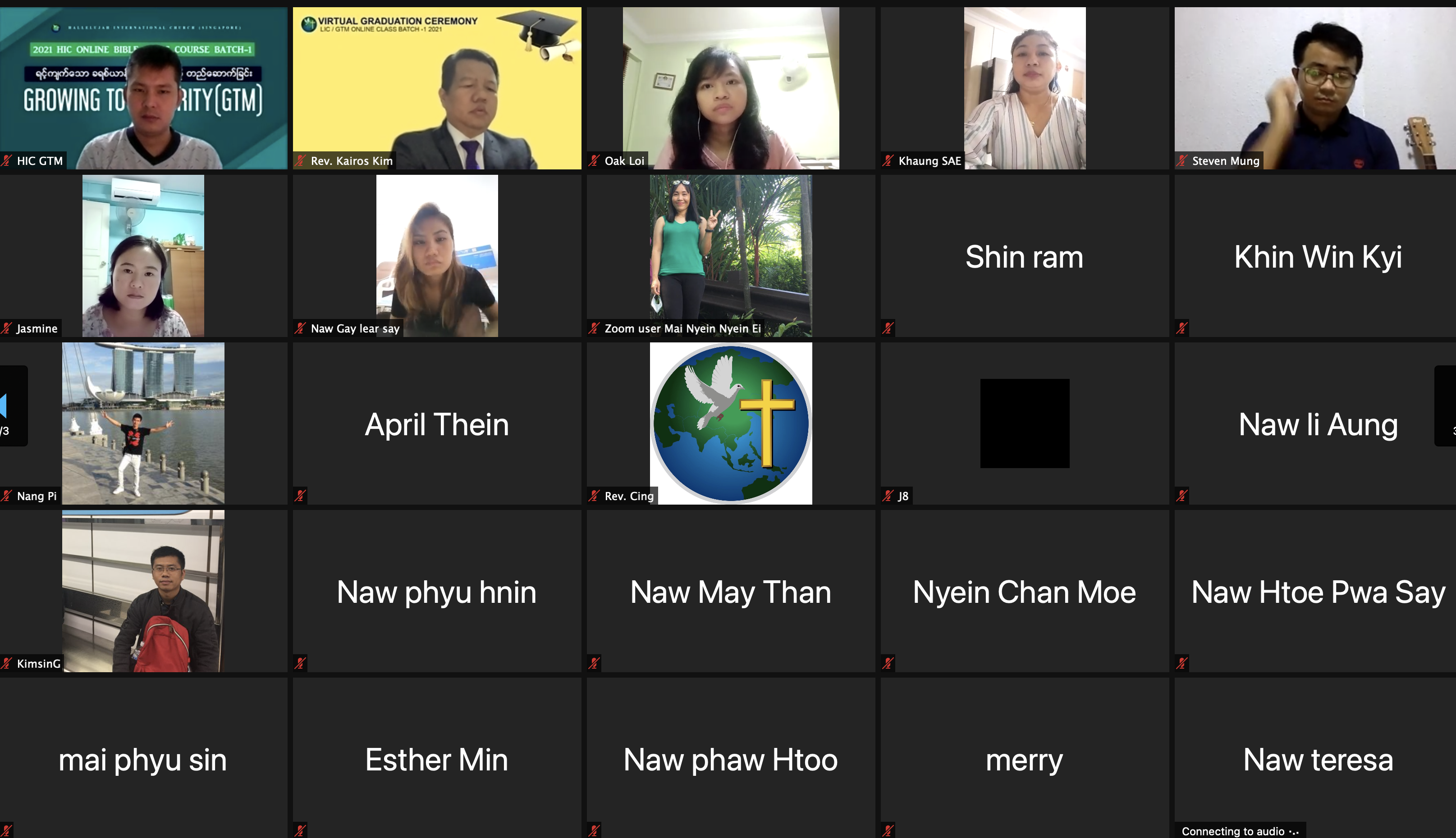Select Khaung SAE's video tile
Viewport: 1456px width, 838px height.
point(1024,88)
